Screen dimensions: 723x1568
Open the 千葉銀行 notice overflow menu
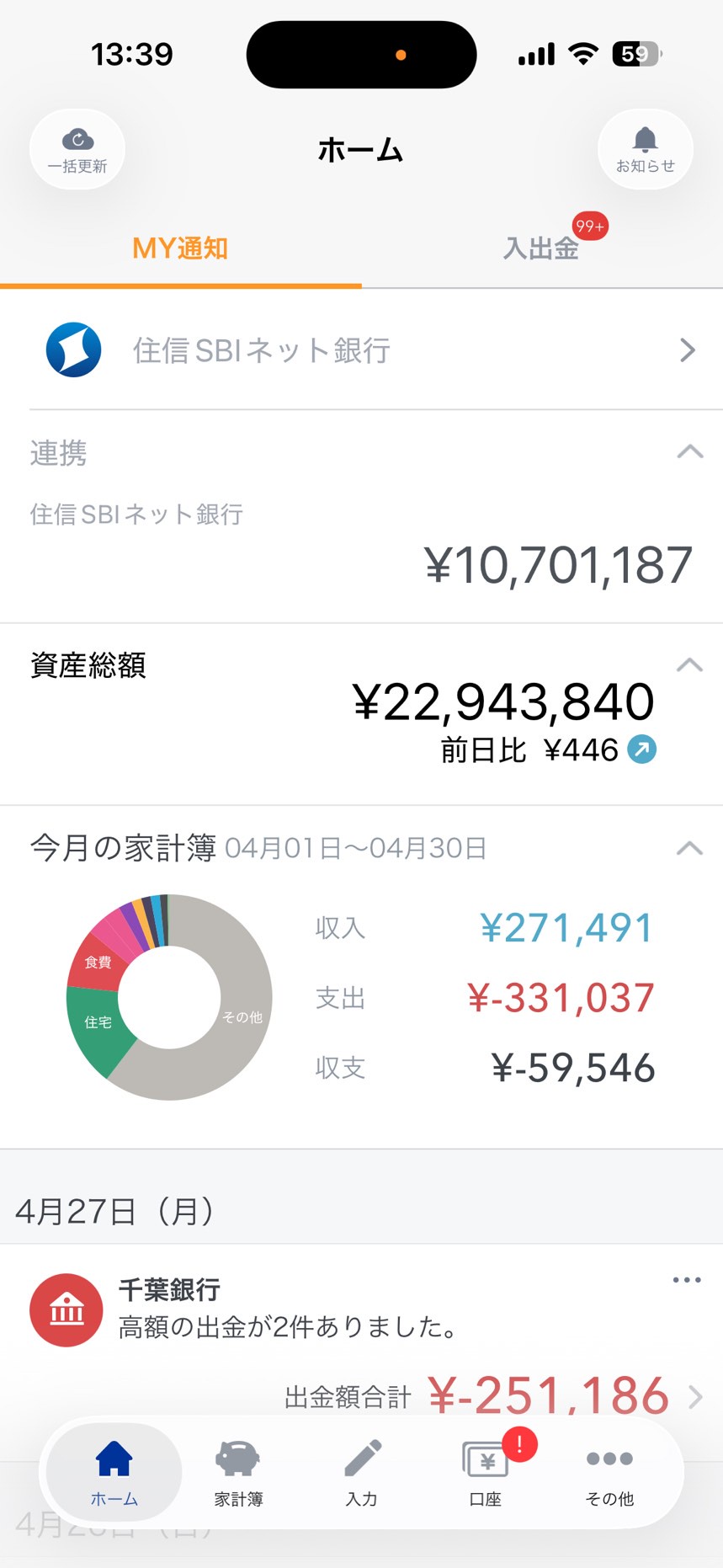687,1280
